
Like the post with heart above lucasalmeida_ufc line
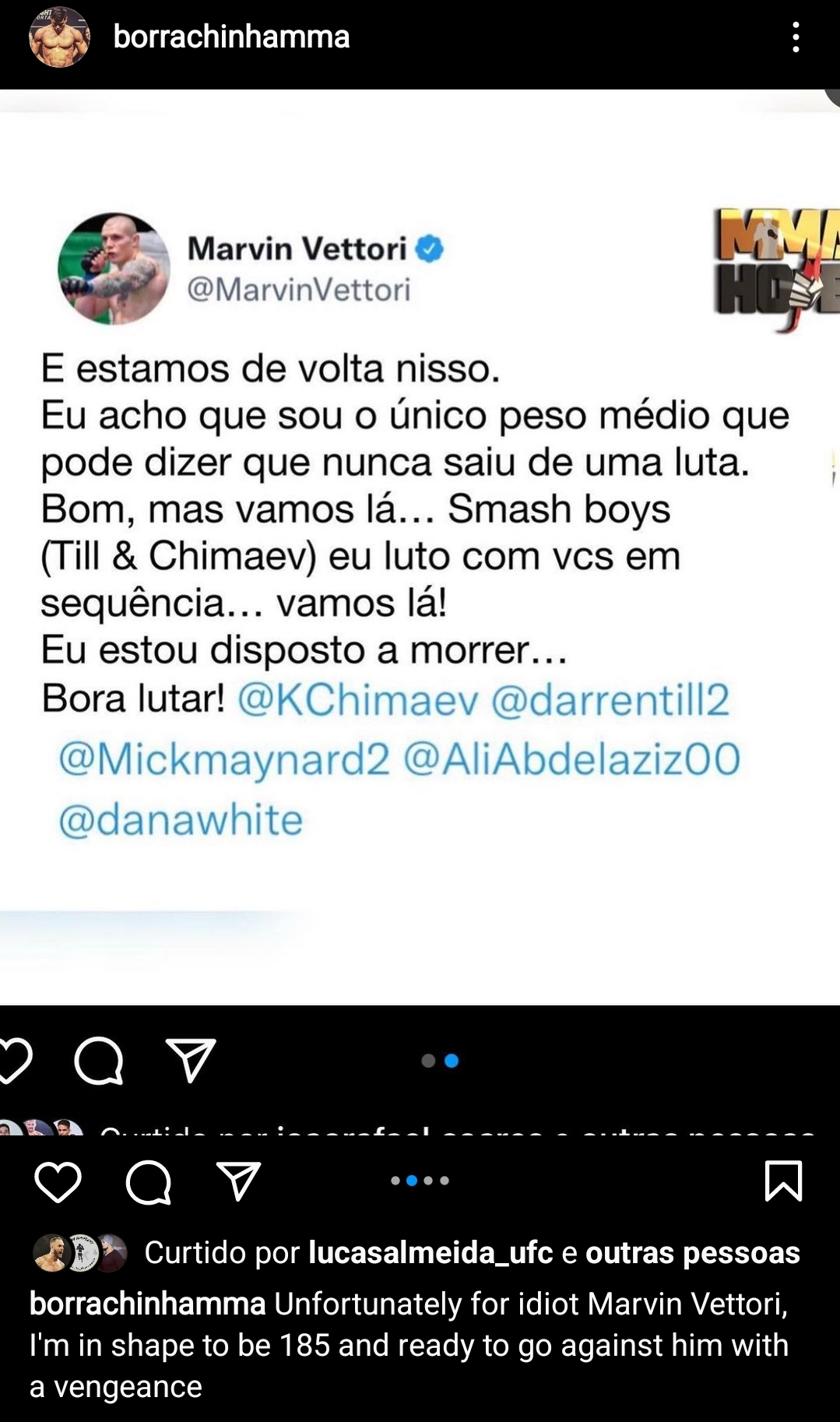(x=58, y=1181)
